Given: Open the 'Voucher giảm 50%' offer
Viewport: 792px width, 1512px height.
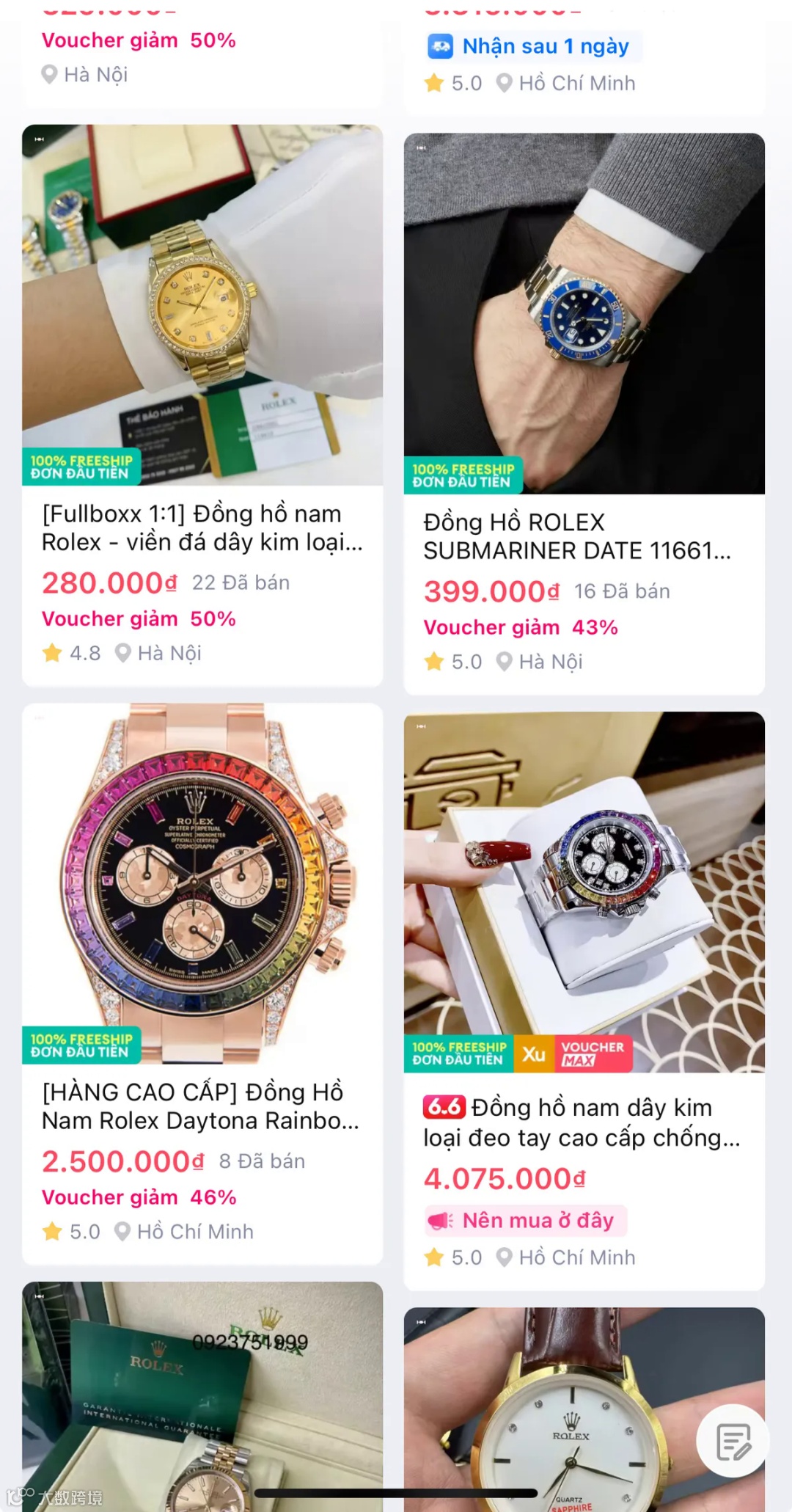Looking at the screenshot, I should click(x=139, y=618).
